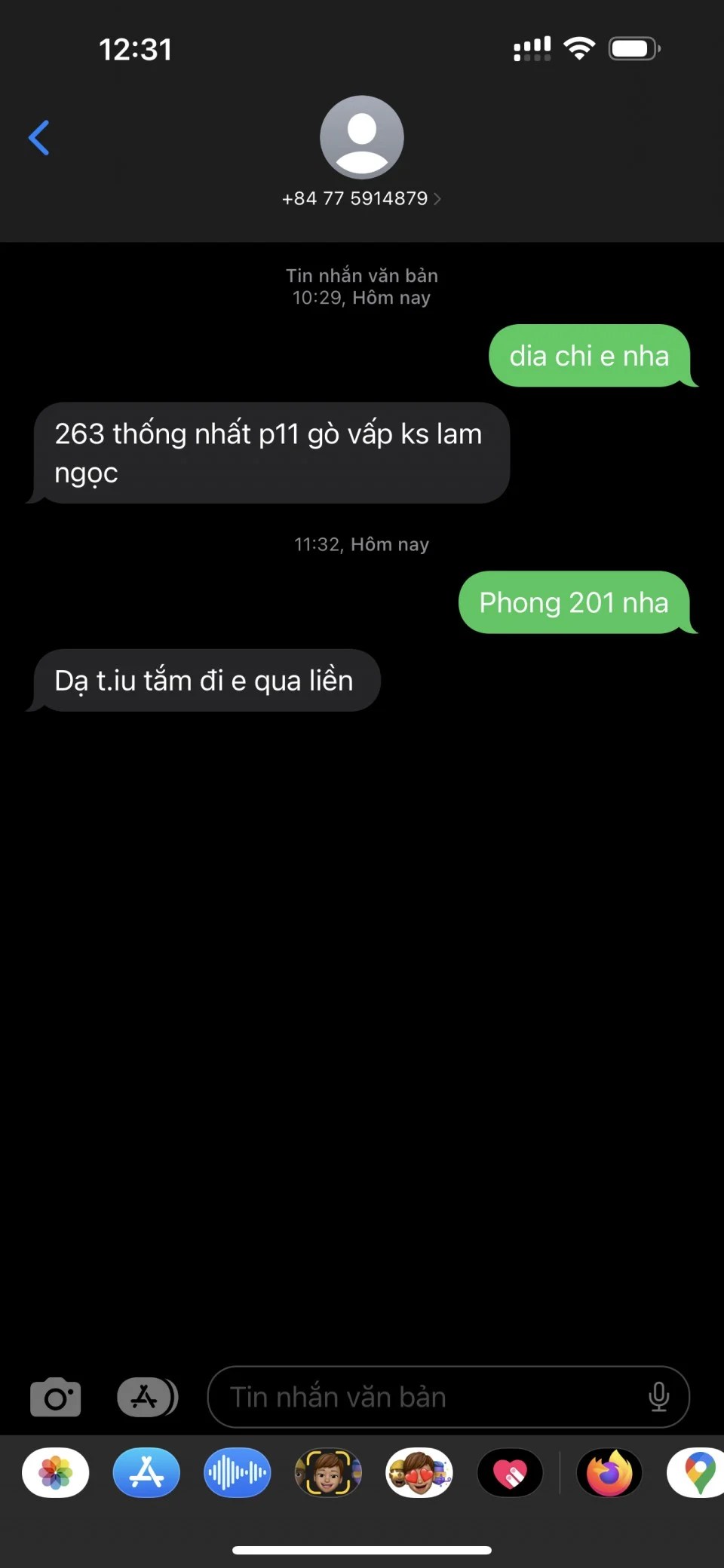724x1568 pixels.
Task: Open Memoji stickers with heart eyes
Action: pos(419,1472)
